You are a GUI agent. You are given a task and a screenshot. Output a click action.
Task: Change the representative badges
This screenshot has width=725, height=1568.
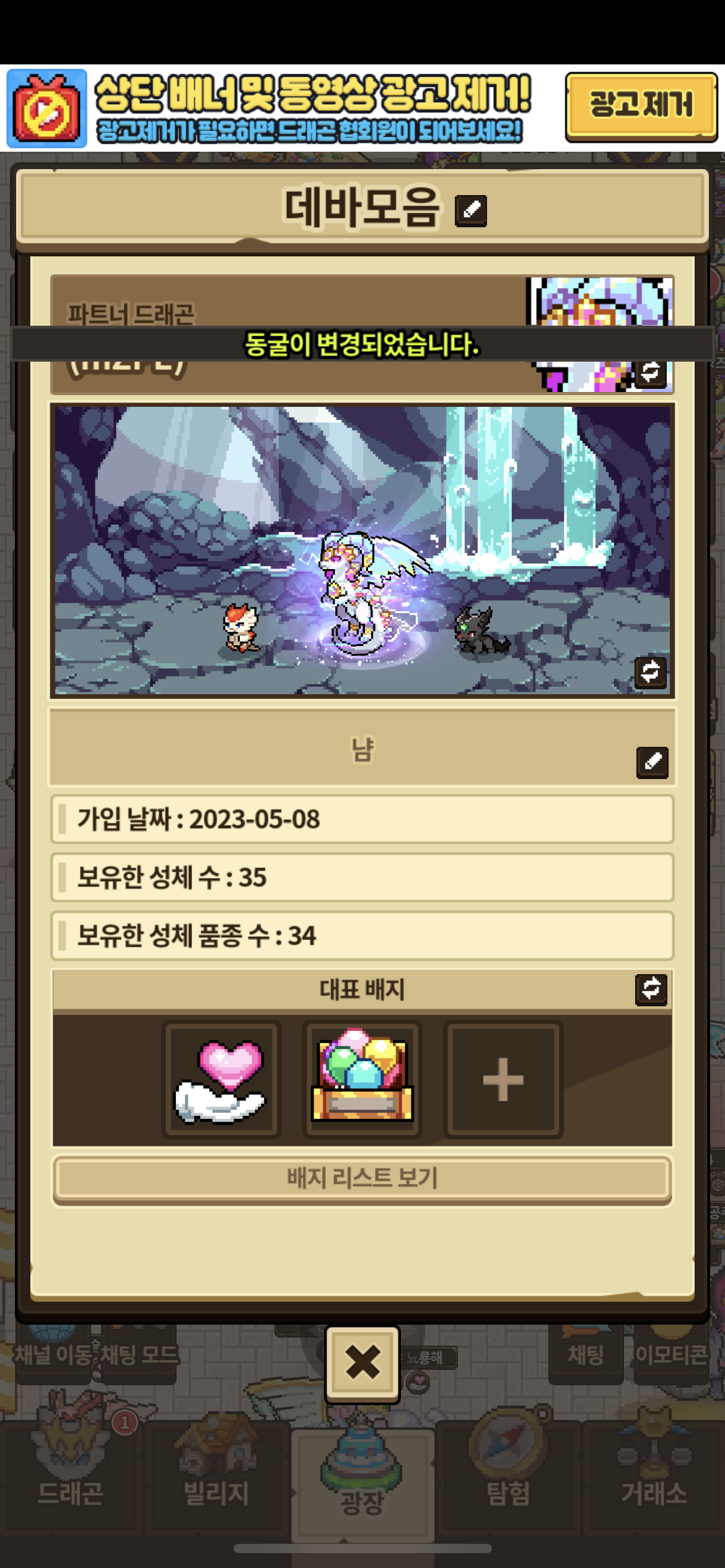tap(651, 989)
